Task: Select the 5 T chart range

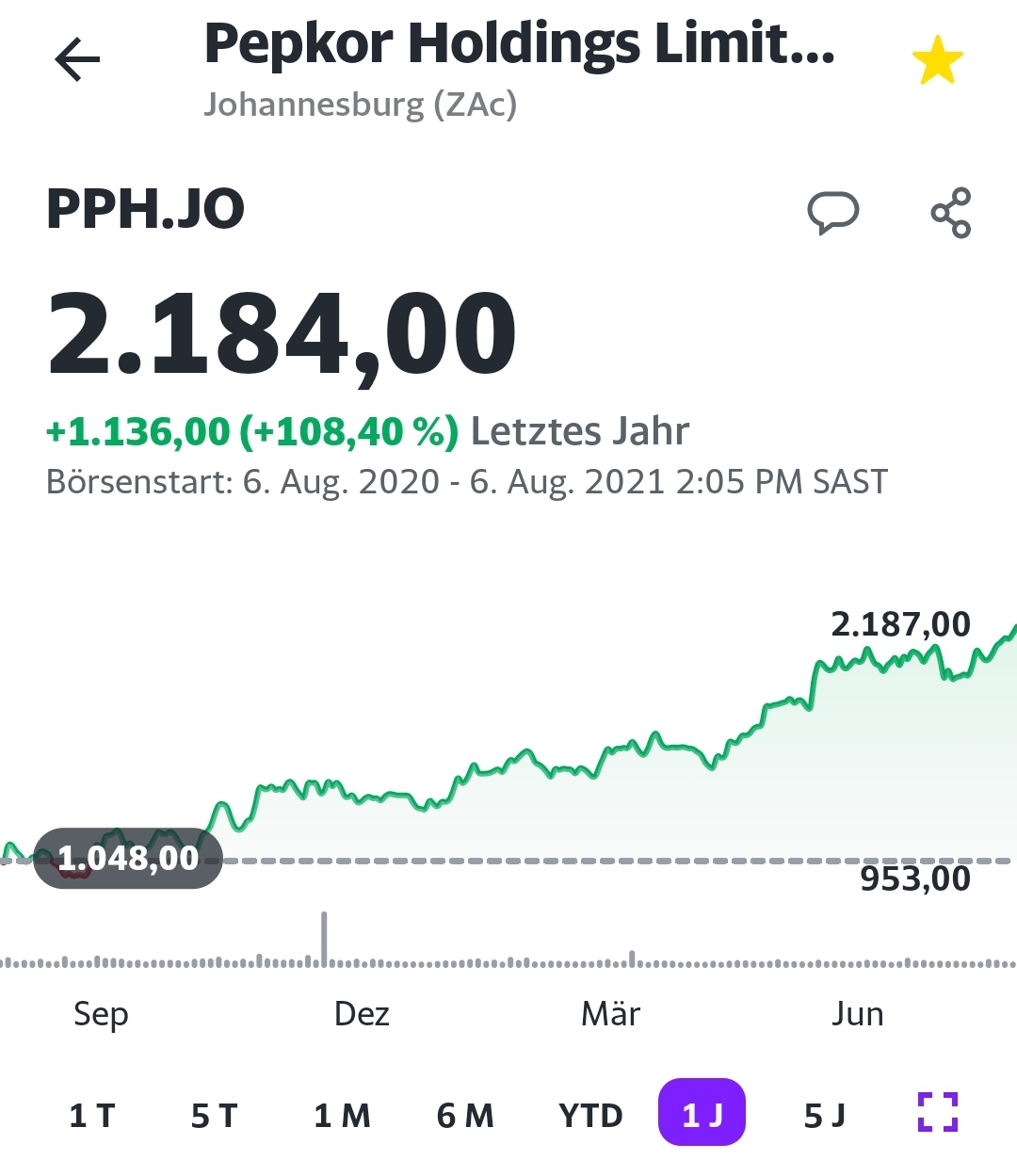Action: 214,1116
